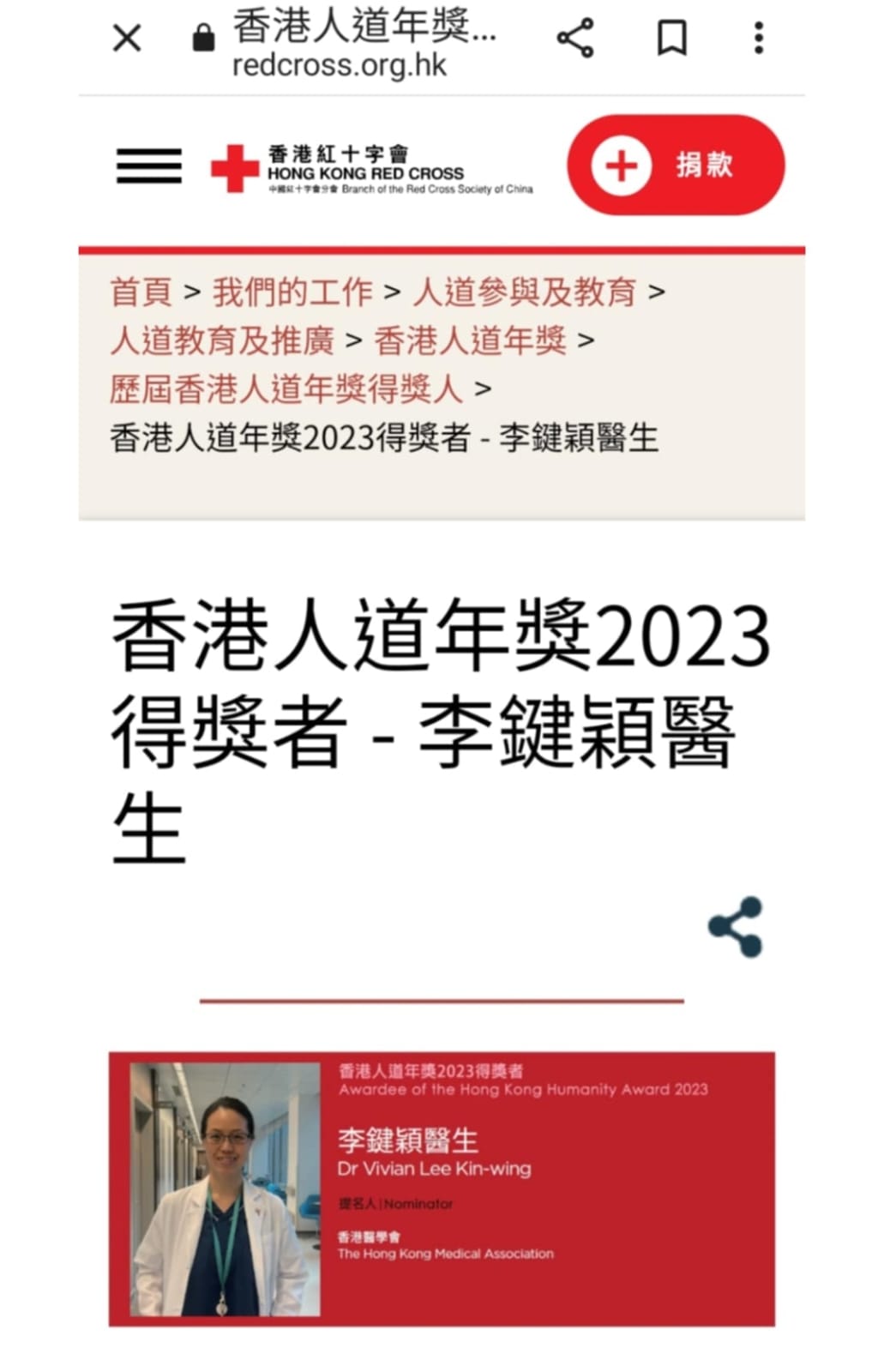
Task: Open the hamburger navigation menu
Action: click(x=149, y=165)
